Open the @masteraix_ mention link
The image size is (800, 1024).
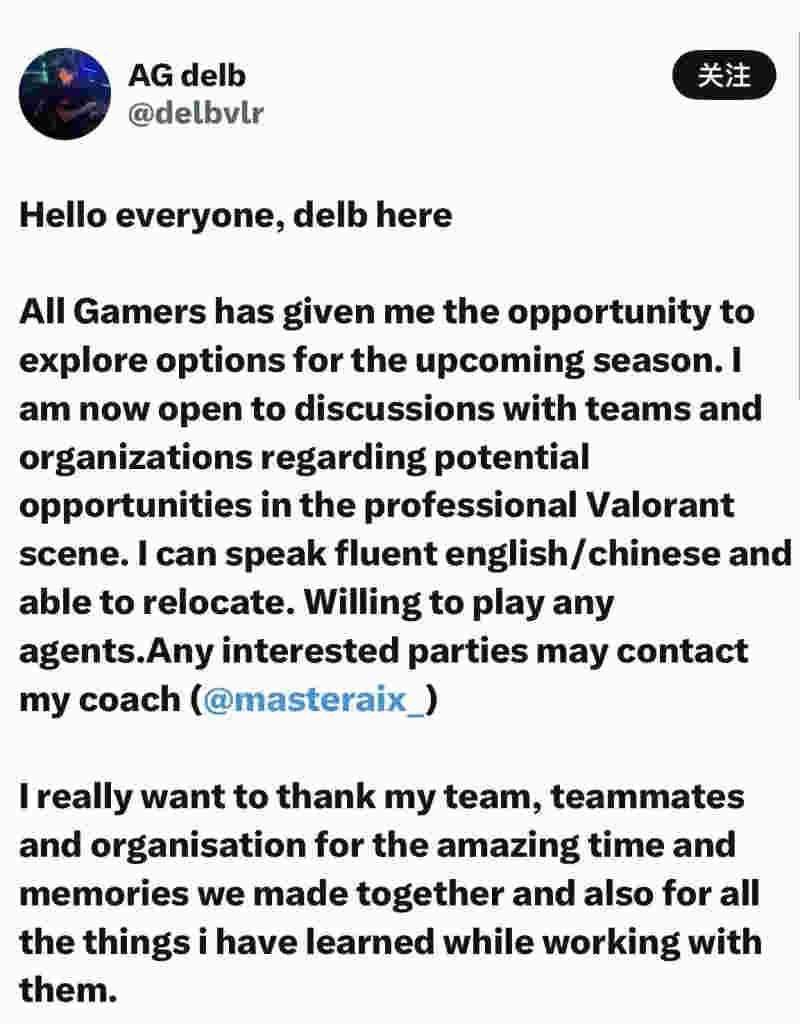319,699
